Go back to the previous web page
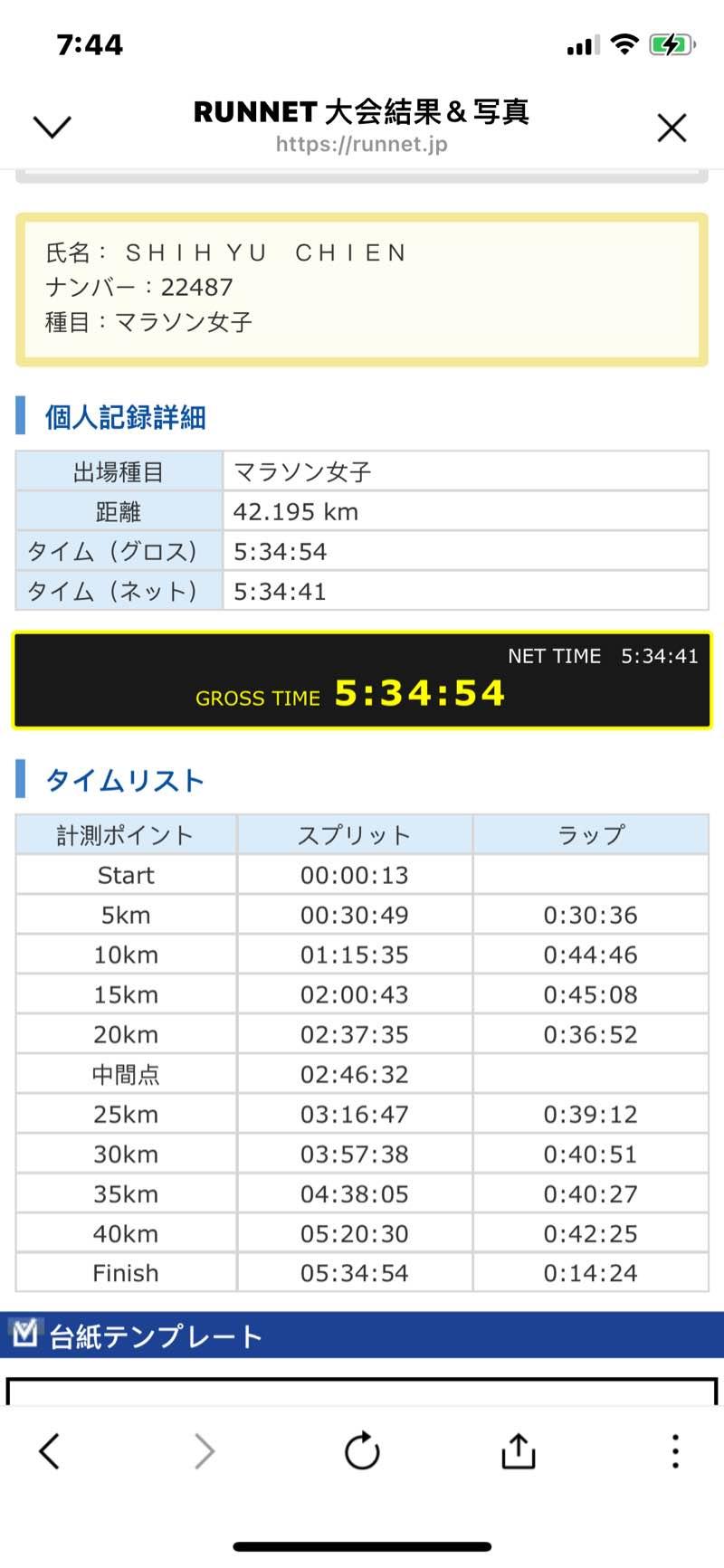Screen dimensions: 724x1568 (x=50, y=1451)
